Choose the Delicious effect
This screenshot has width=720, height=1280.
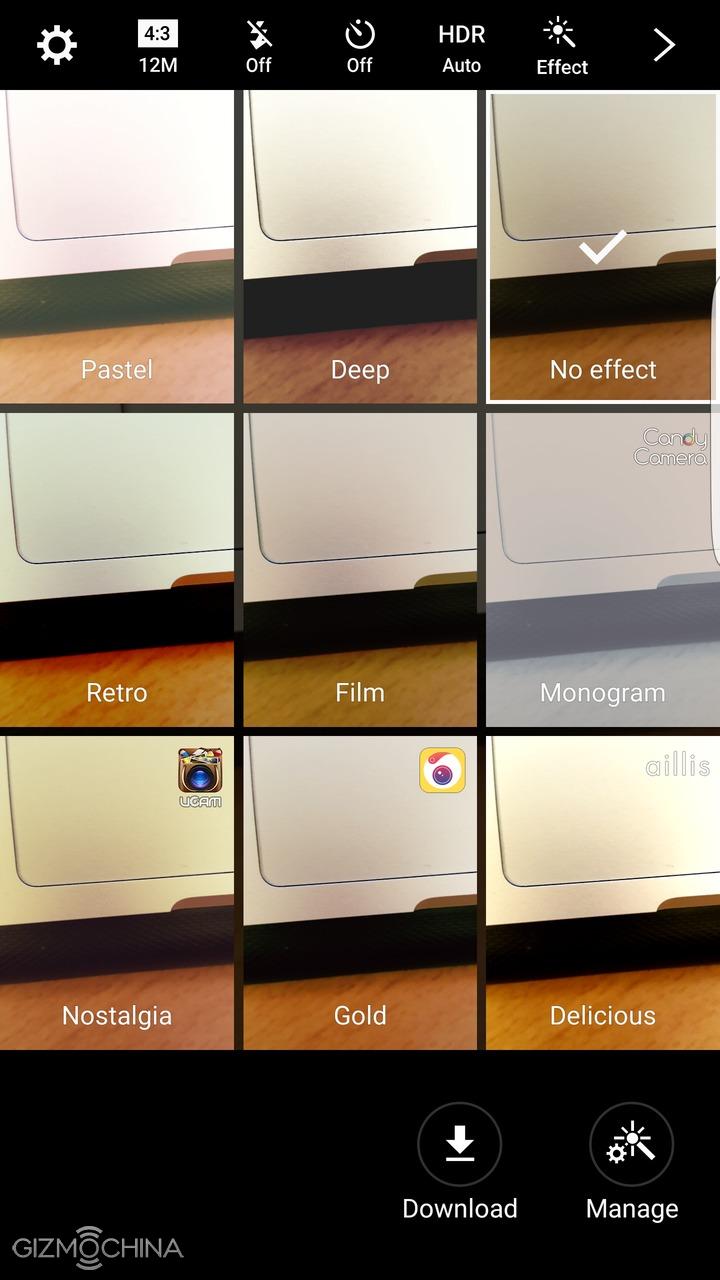click(x=602, y=893)
